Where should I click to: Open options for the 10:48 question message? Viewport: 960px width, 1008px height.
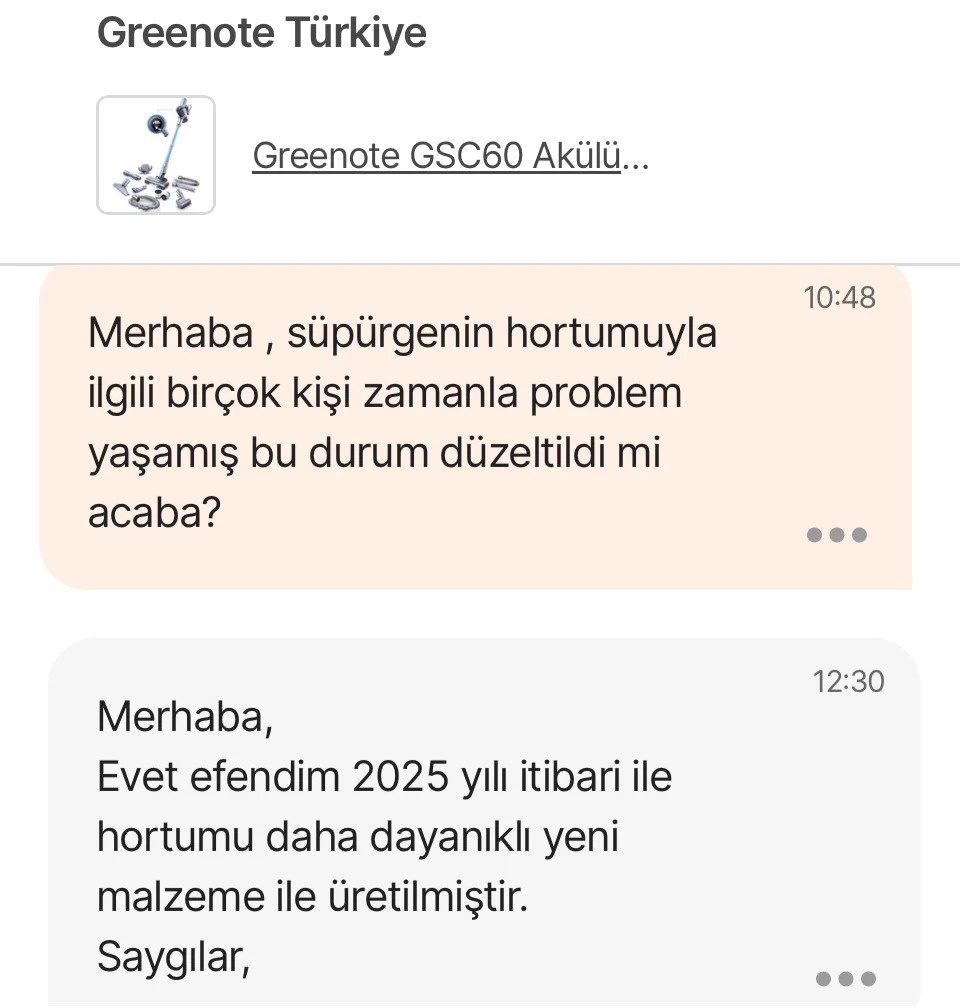tap(836, 535)
